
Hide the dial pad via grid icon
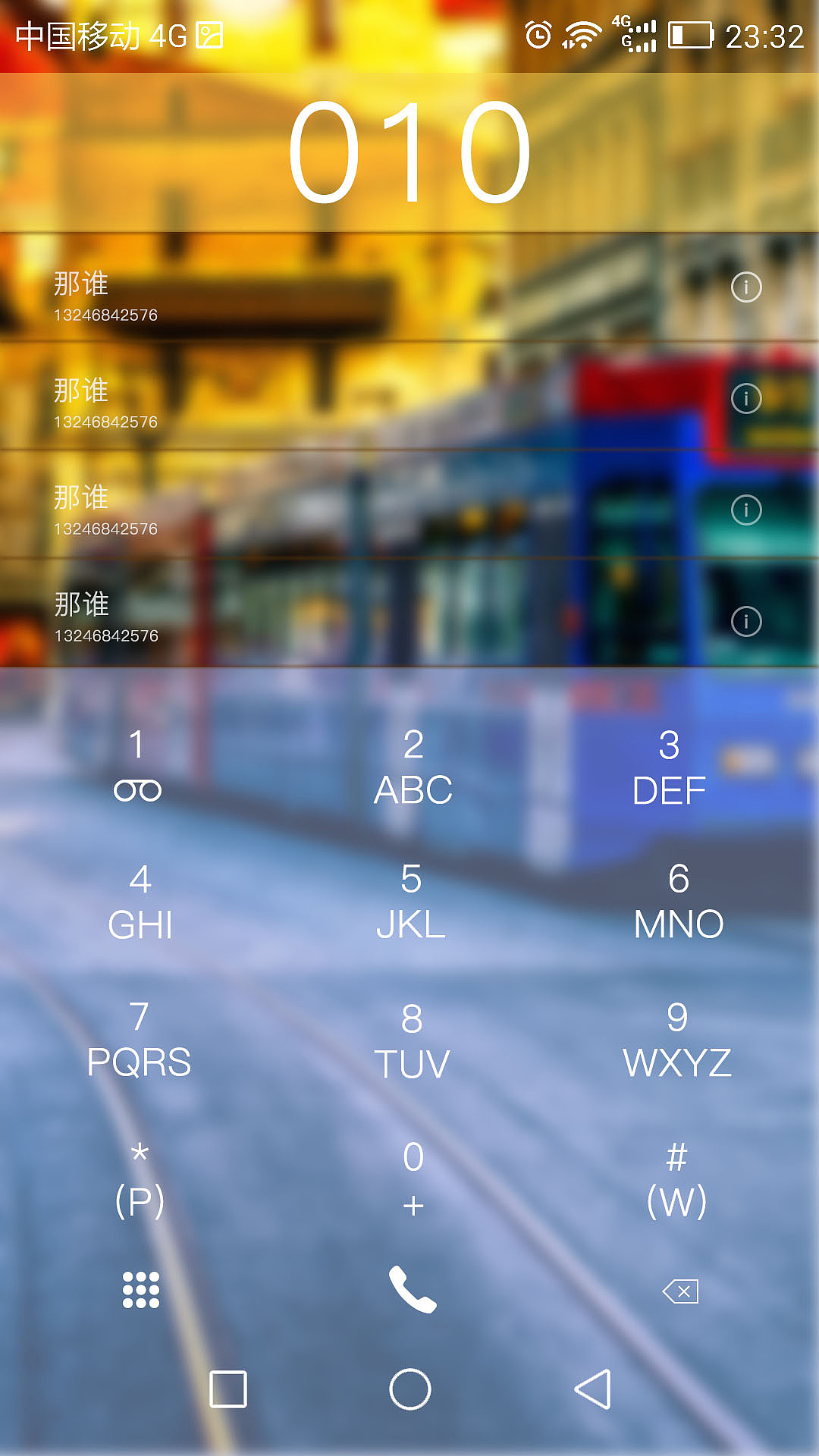point(141,1289)
